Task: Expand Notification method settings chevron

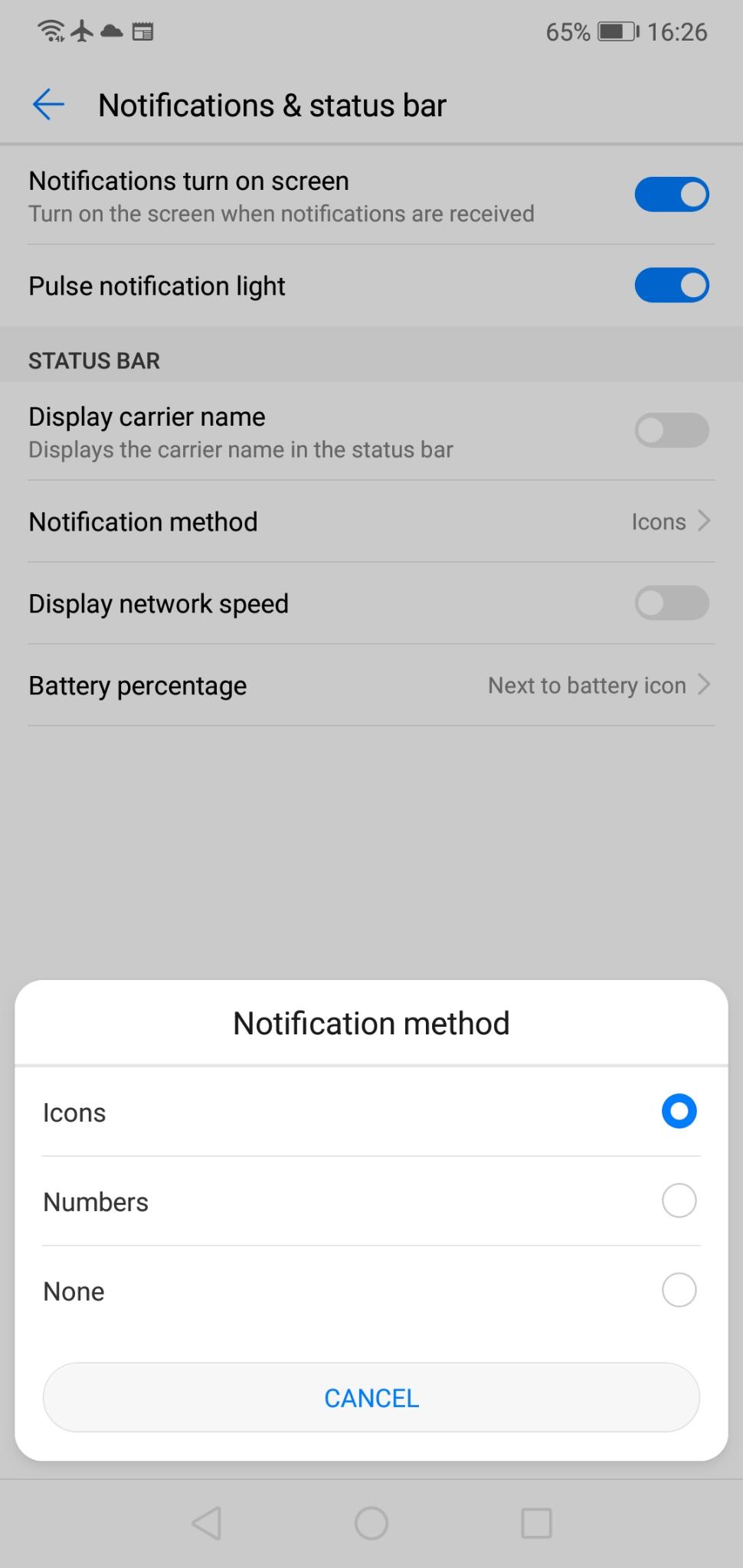Action: [702, 521]
